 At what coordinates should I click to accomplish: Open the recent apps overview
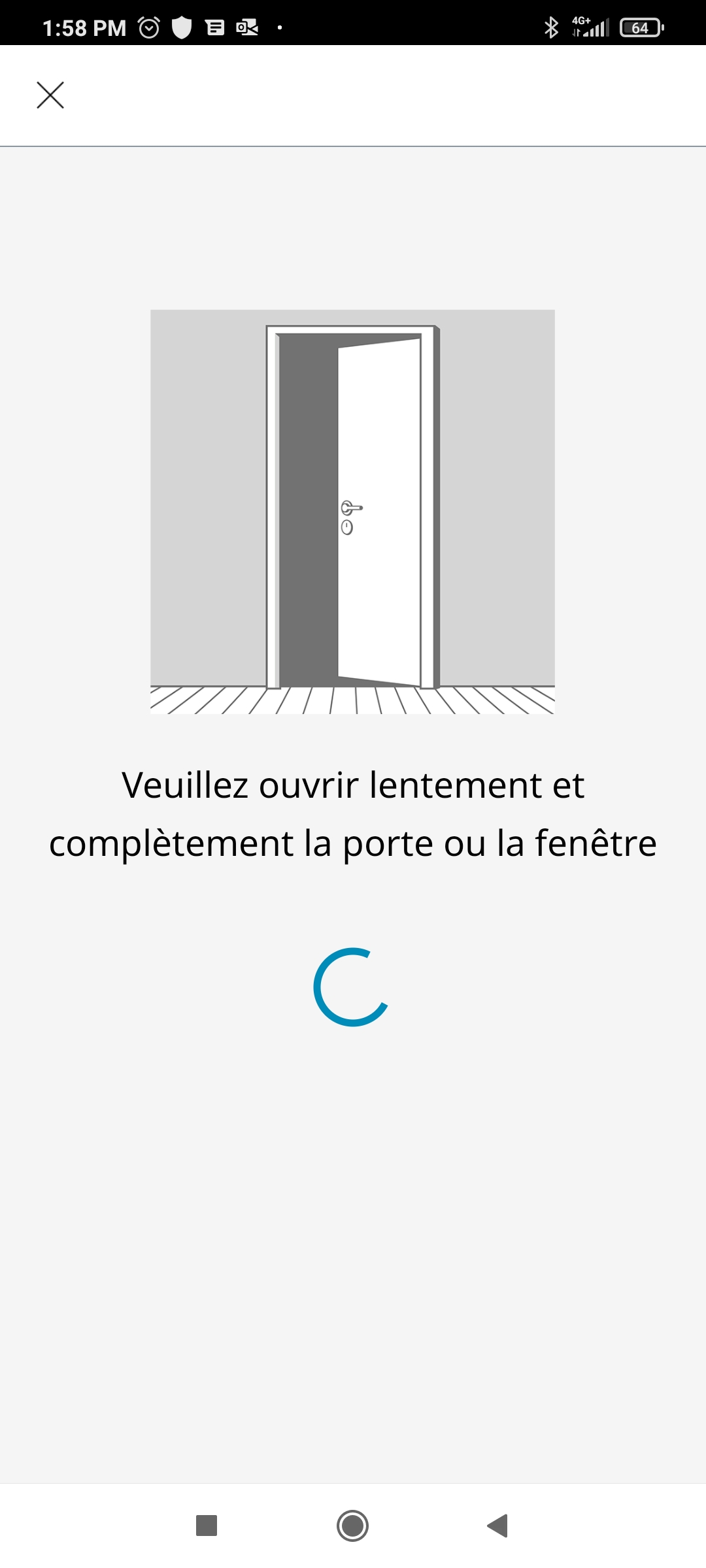point(207,1526)
